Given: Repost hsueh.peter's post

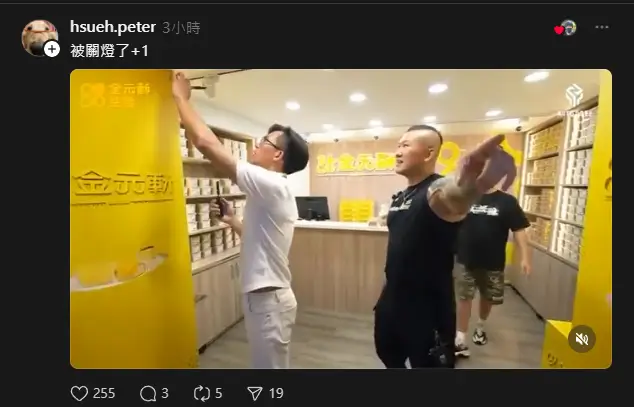Looking at the screenshot, I should click(200, 393).
